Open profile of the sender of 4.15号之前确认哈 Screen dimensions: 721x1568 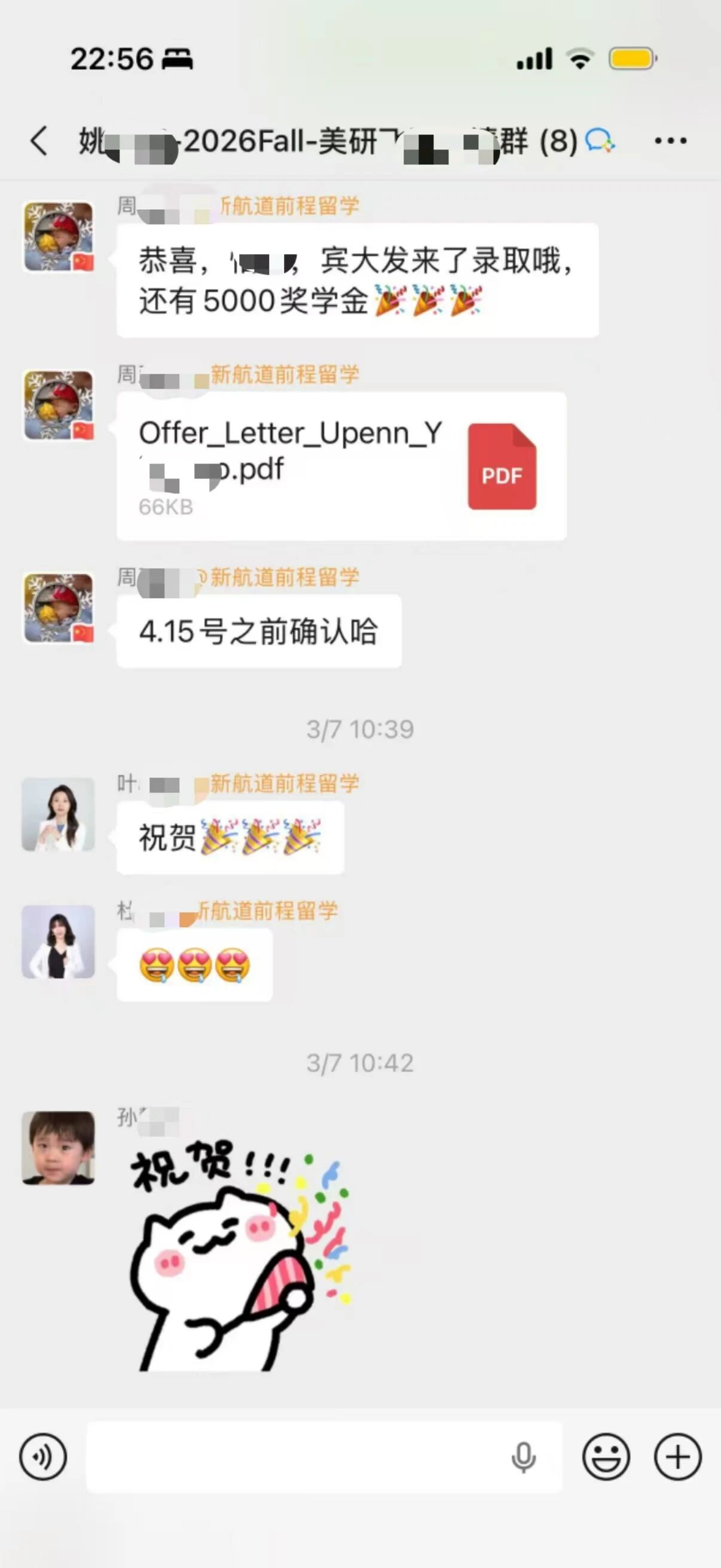(x=59, y=608)
